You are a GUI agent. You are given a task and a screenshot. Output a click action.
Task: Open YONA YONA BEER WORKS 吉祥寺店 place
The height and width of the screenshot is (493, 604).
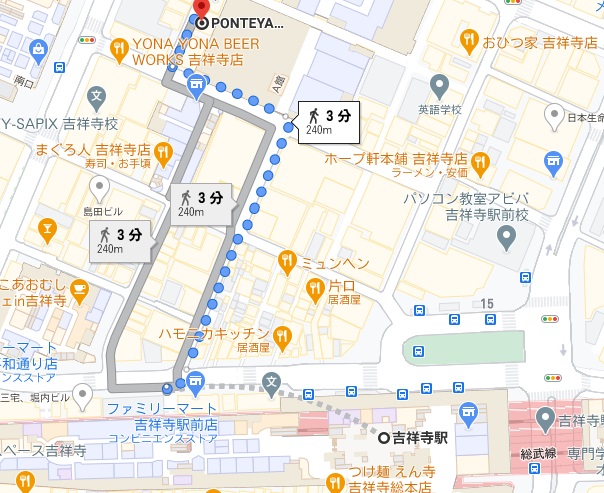119,45
